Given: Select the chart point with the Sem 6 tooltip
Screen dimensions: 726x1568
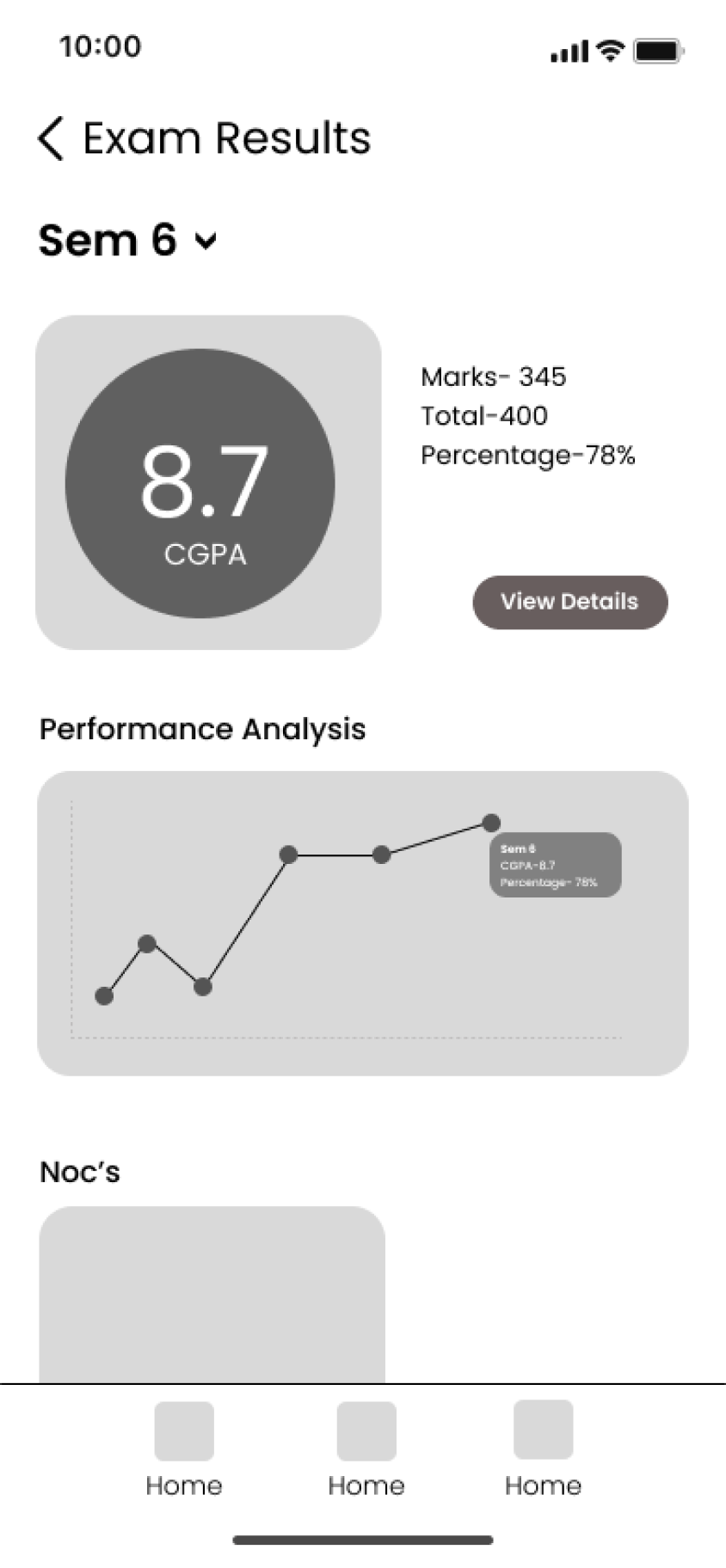Looking at the screenshot, I should [491, 823].
